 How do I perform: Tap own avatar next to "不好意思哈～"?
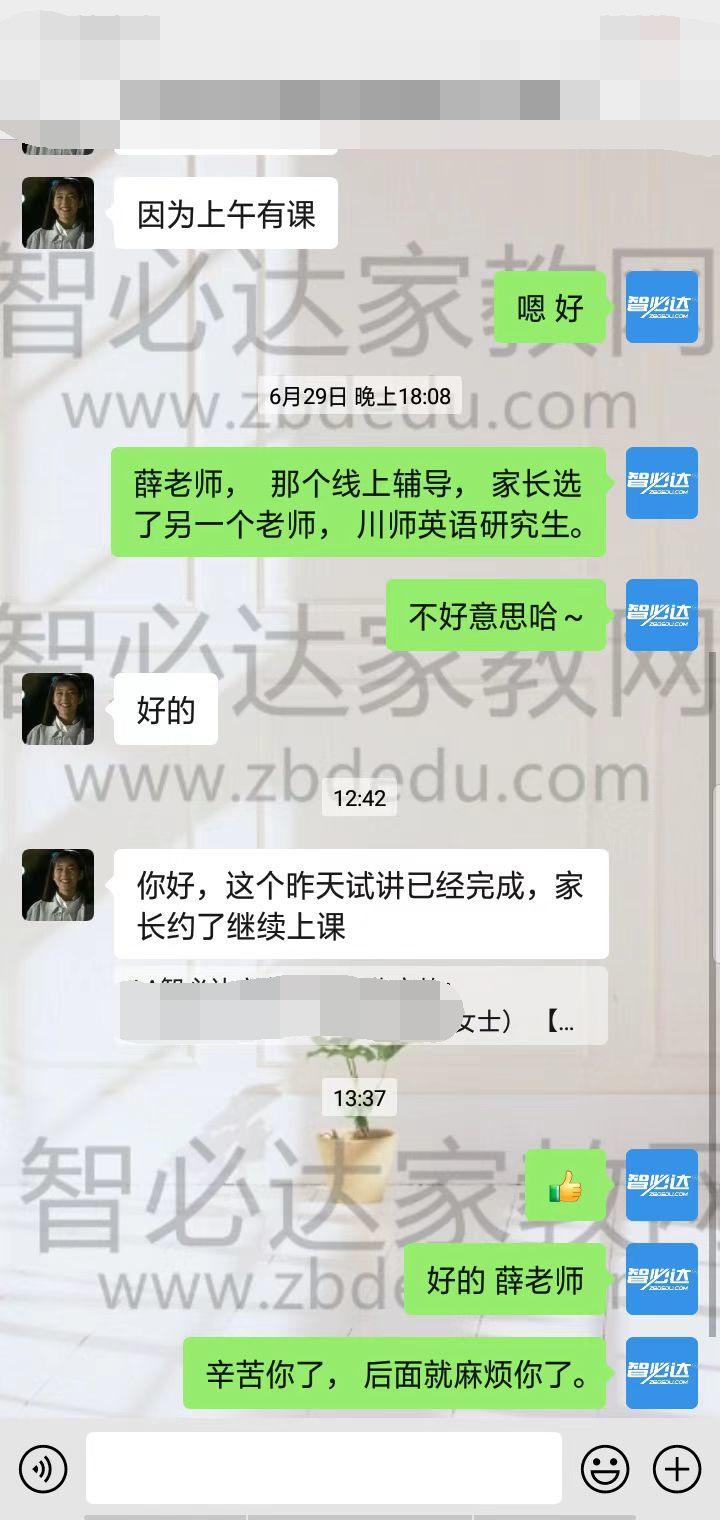coord(661,615)
